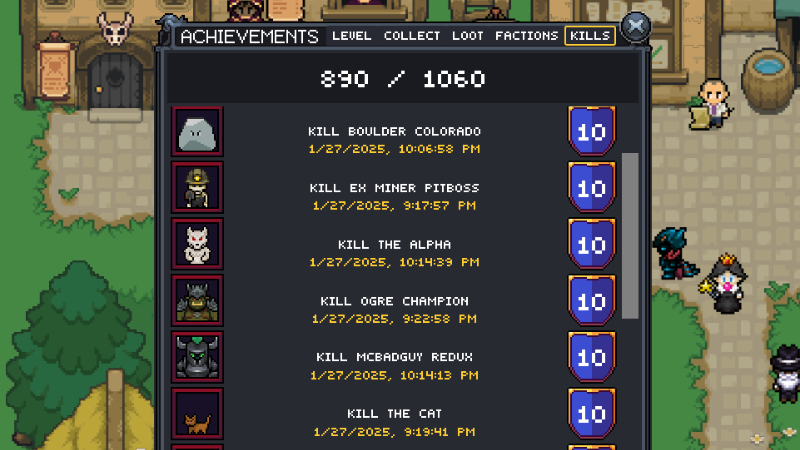This screenshot has width=800, height=450.
Task: Close the Achievements panel
Action: point(635,27)
